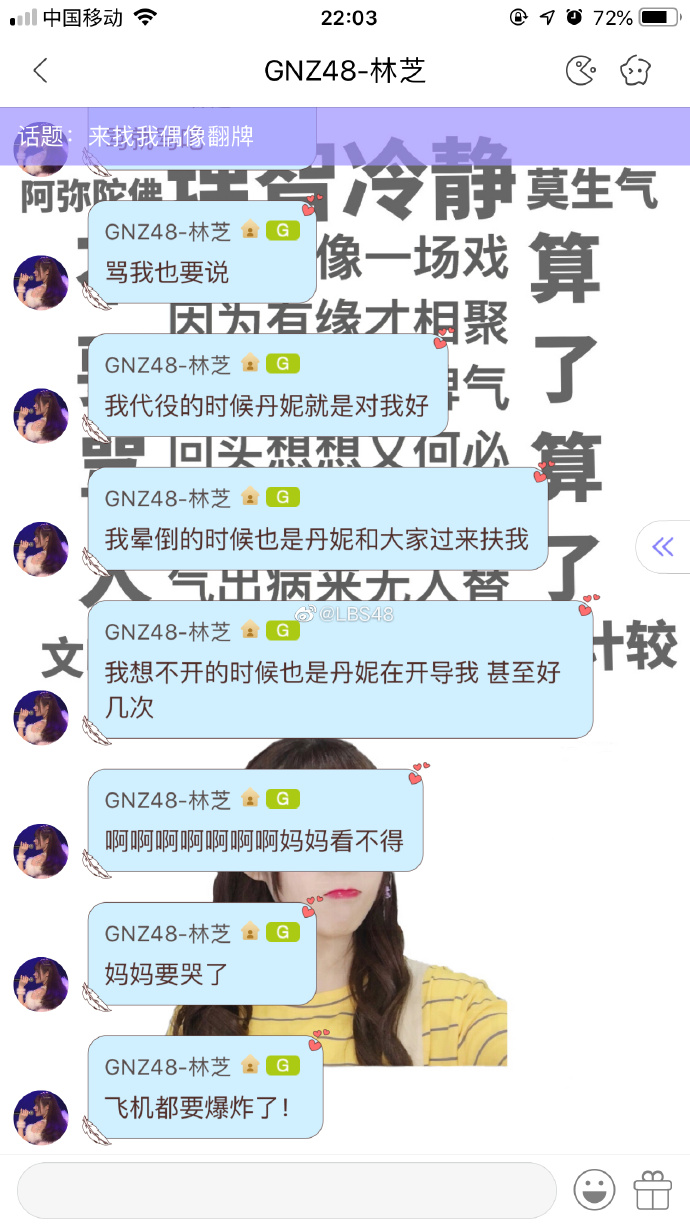Expand the side panel double-arrow handle
Screen dimensions: 690x1227
coord(662,547)
